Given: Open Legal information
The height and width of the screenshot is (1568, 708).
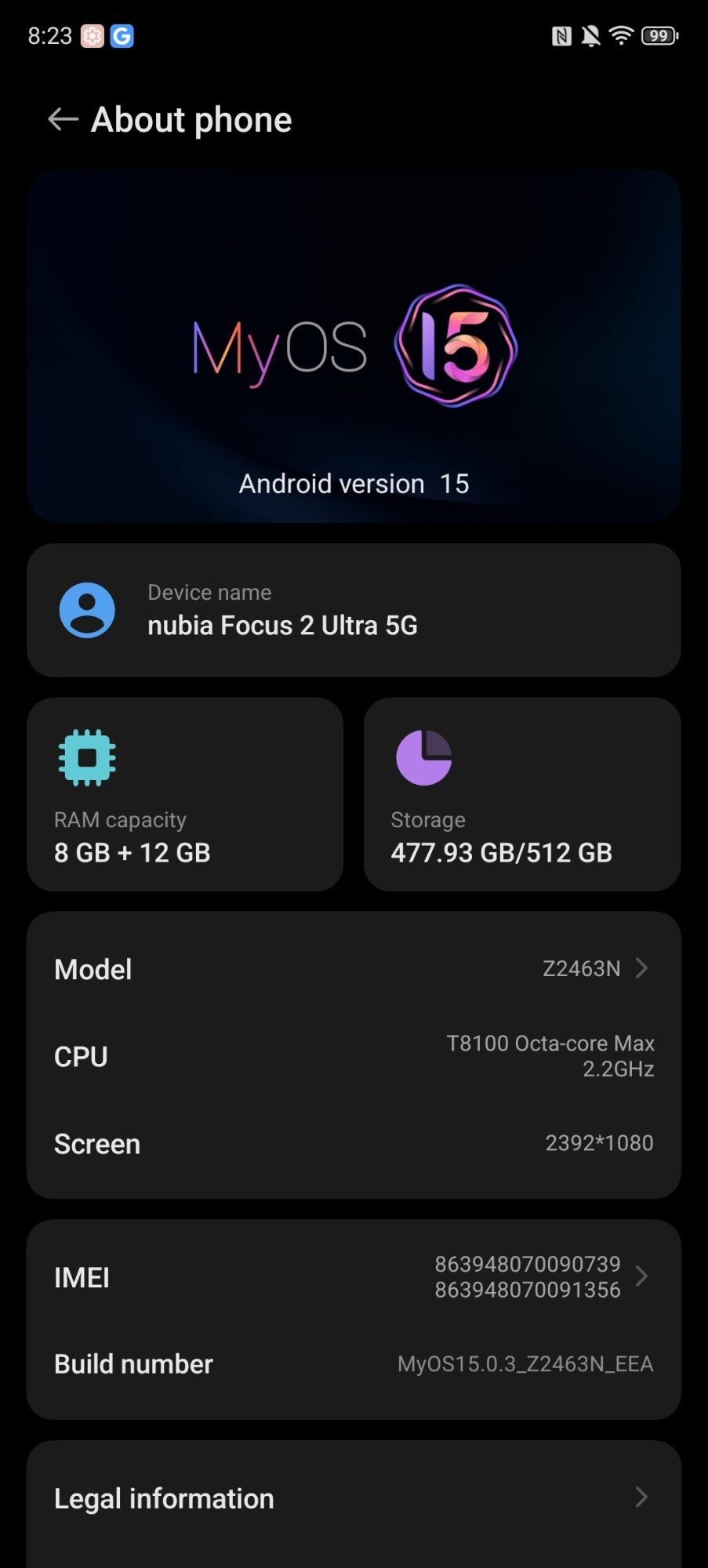Looking at the screenshot, I should point(354,1498).
